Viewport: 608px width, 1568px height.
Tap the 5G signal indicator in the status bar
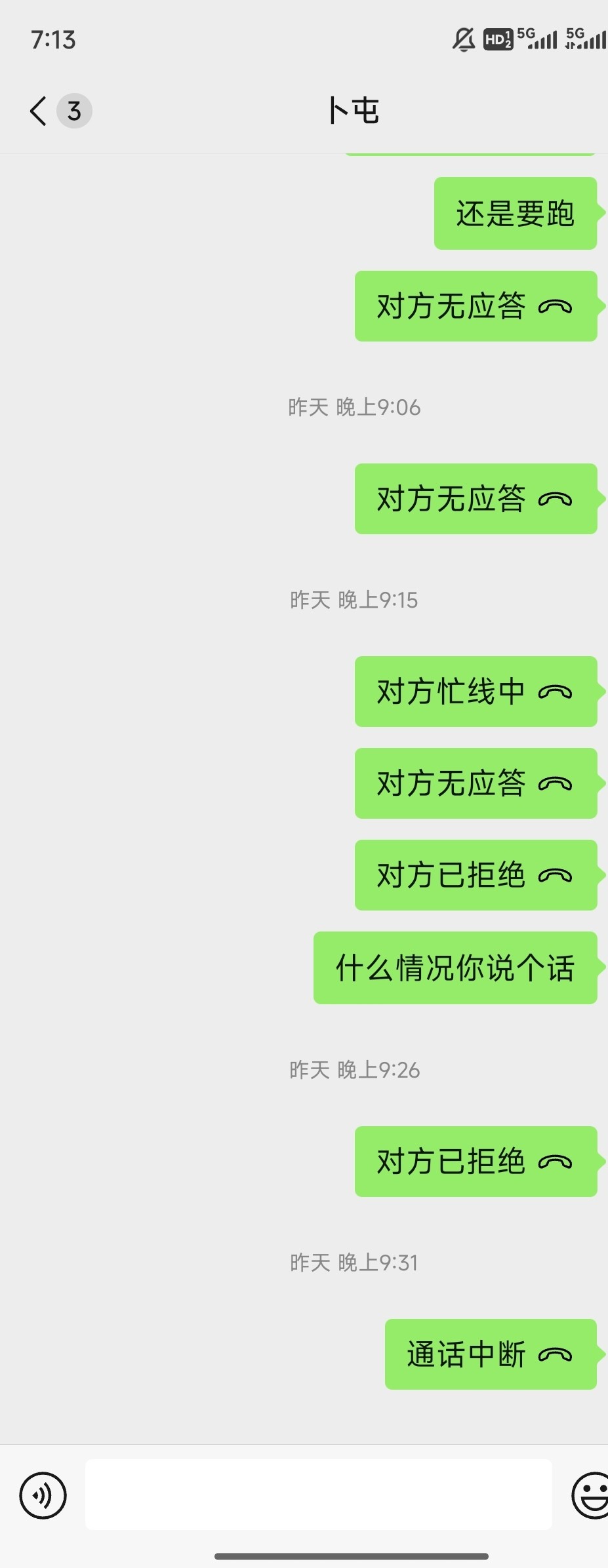(539, 39)
